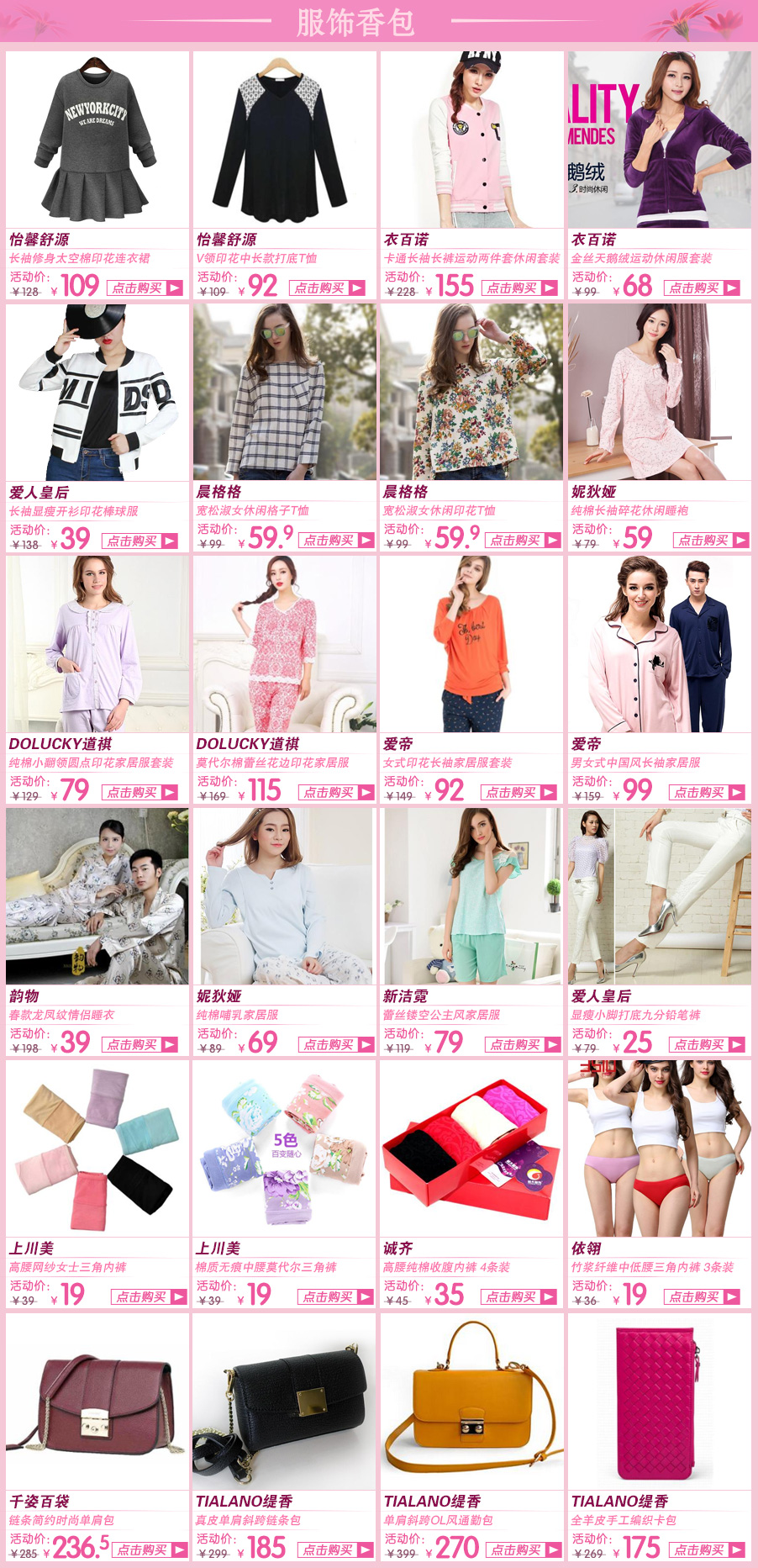Buy the 晨格格 floral print T恤

click(x=524, y=541)
